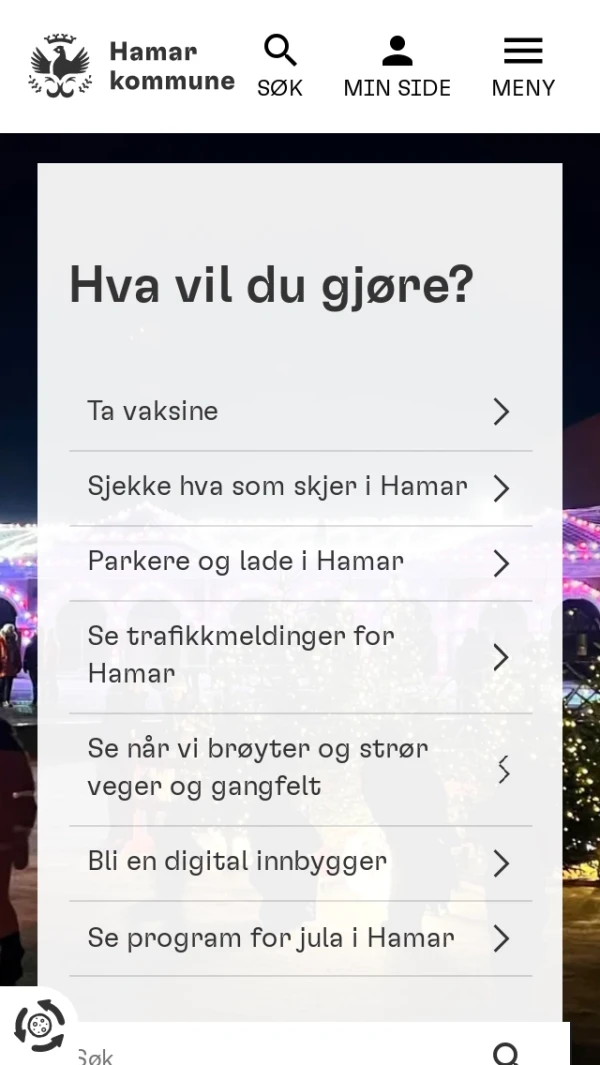Open Se program for jula i Hamar
600x1065 pixels.
click(300, 938)
